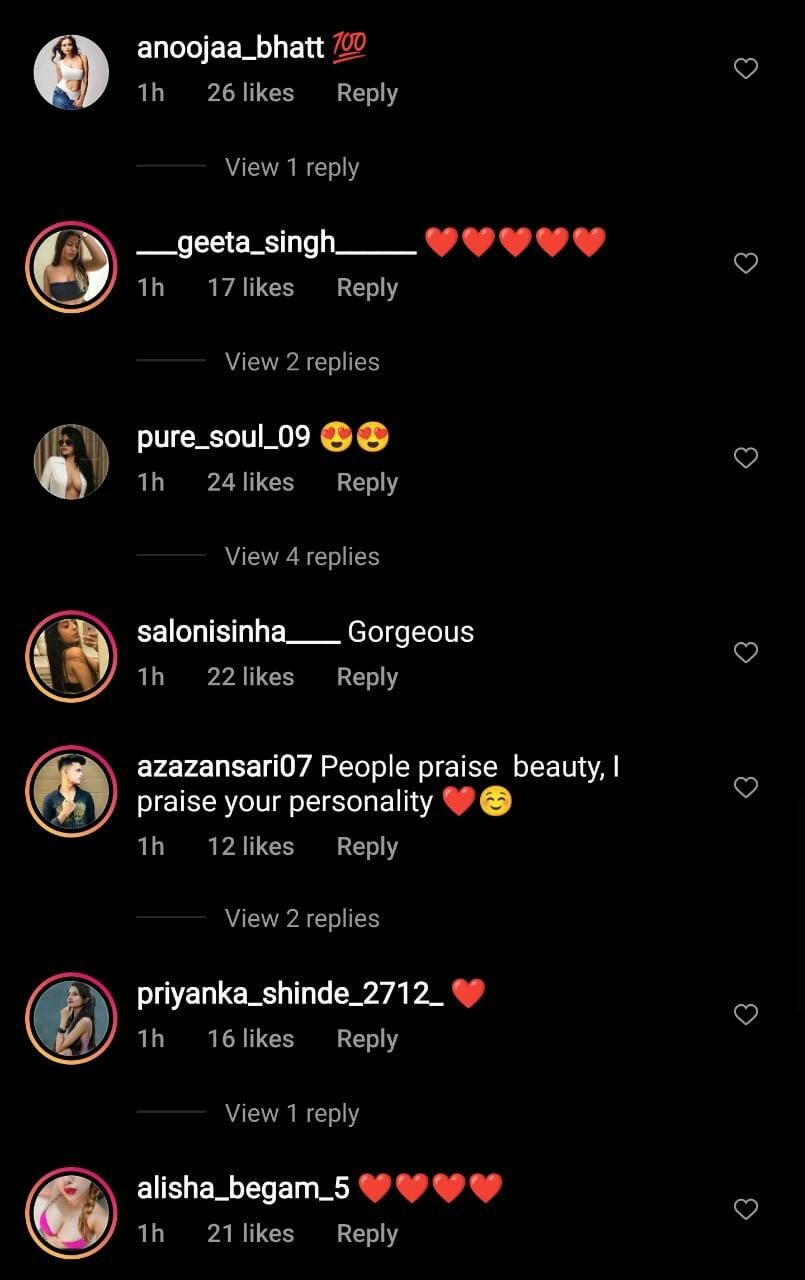Viewport: 805px width, 1280px height.
Task: Reply to anoojaa_bhatt's comment
Action: click(x=367, y=93)
